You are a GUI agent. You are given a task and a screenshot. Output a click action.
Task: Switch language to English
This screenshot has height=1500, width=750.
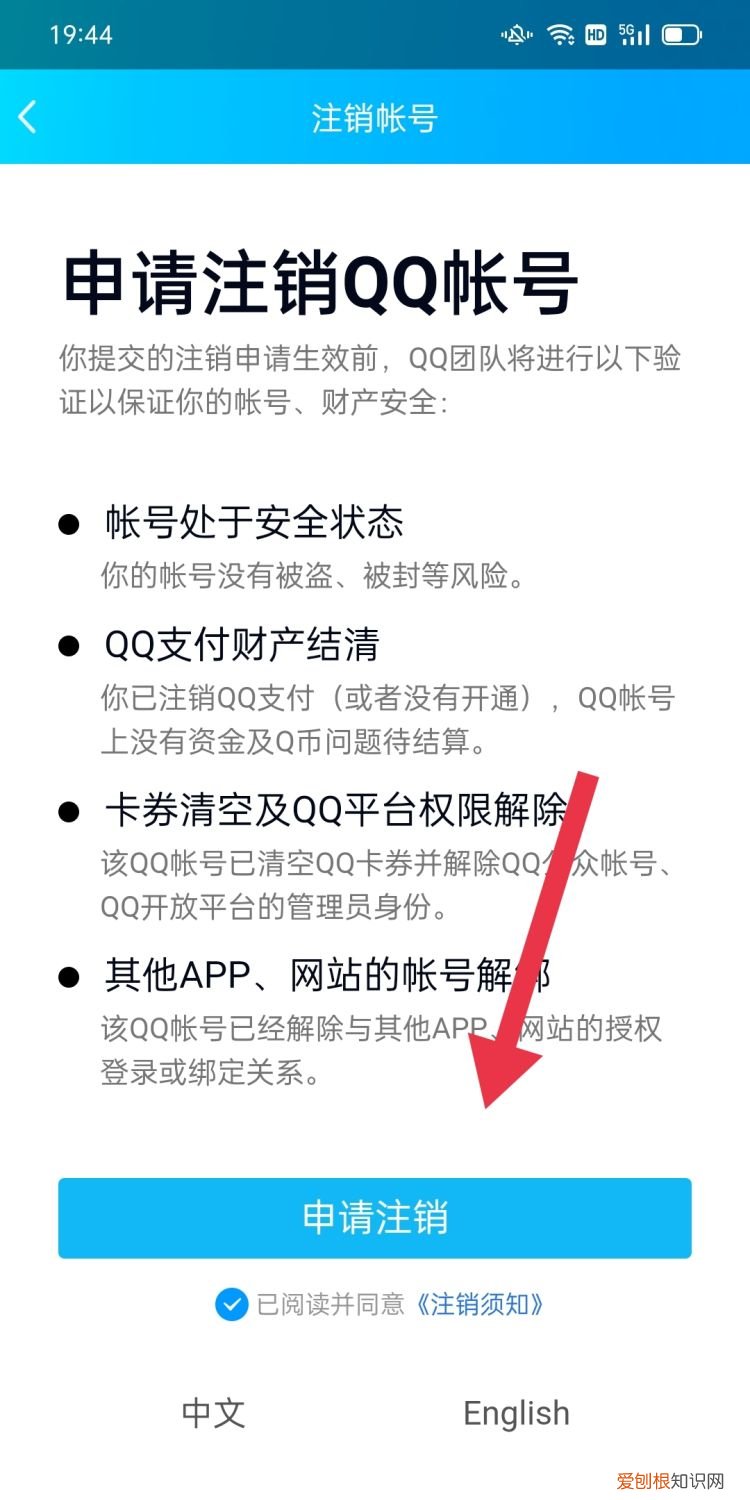515,1413
